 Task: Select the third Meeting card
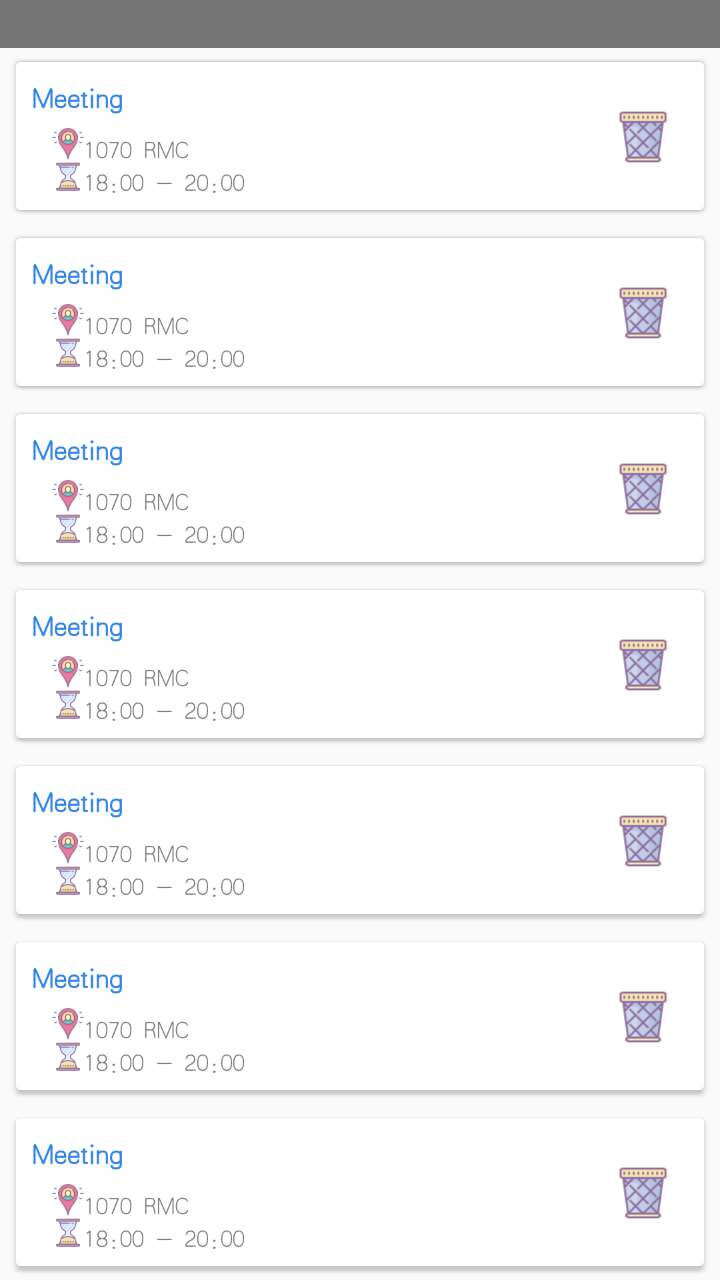click(x=300, y=488)
